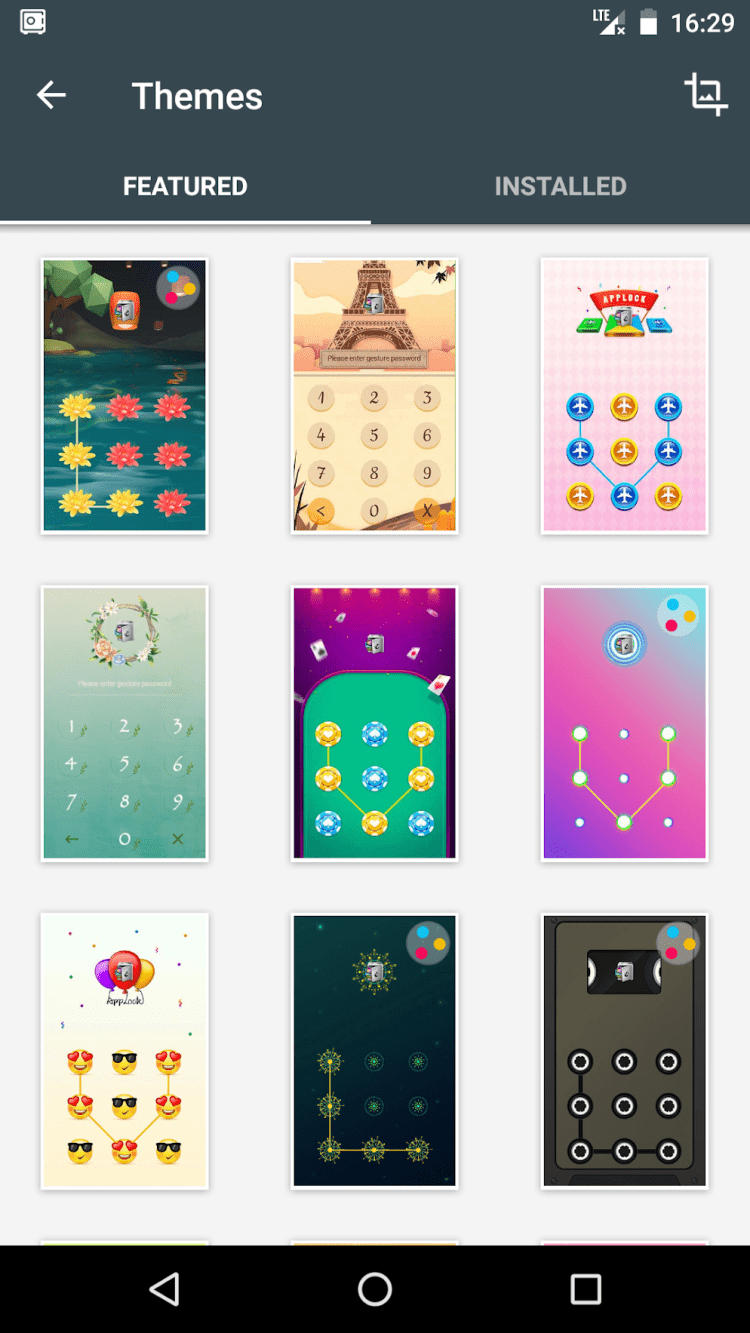Choose the floral wreath keypad theme

click(125, 723)
